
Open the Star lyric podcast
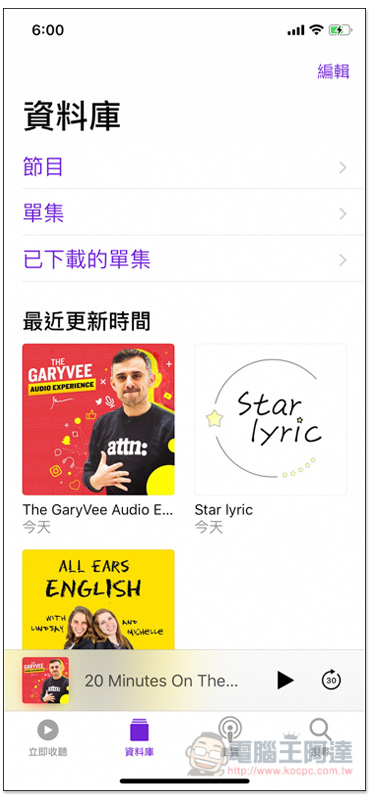click(x=270, y=419)
